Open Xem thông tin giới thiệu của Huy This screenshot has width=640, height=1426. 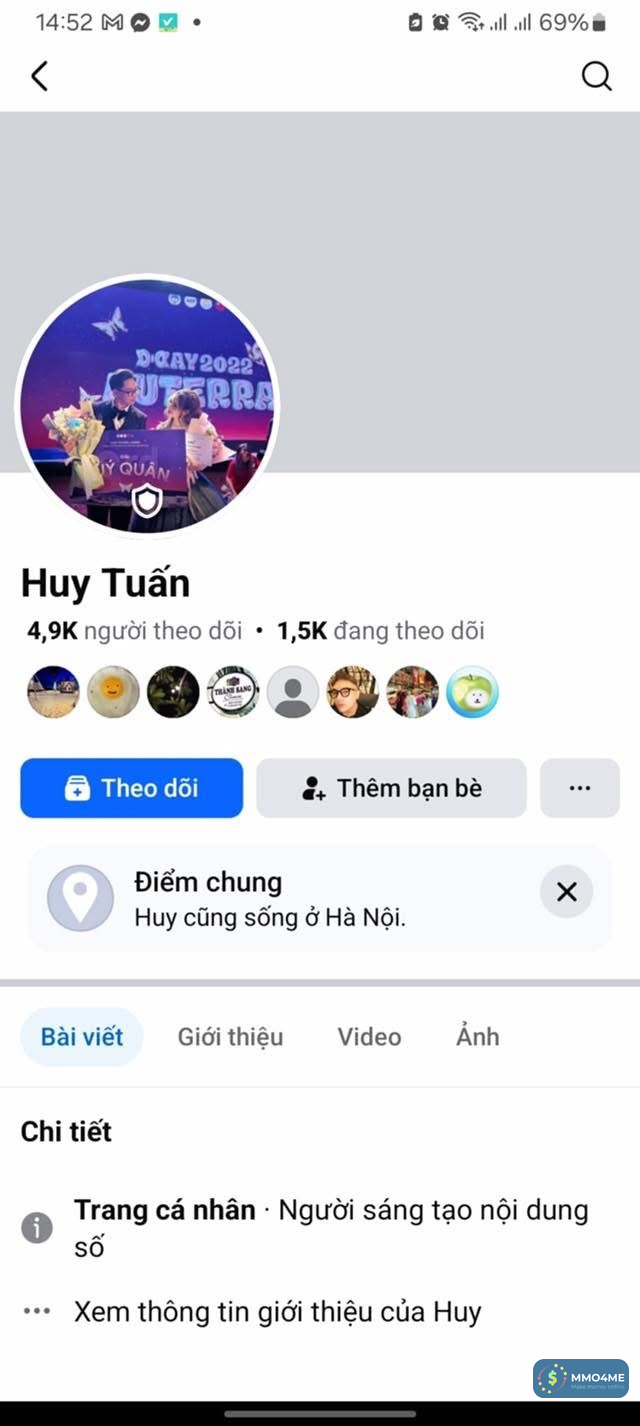tap(277, 1311)
